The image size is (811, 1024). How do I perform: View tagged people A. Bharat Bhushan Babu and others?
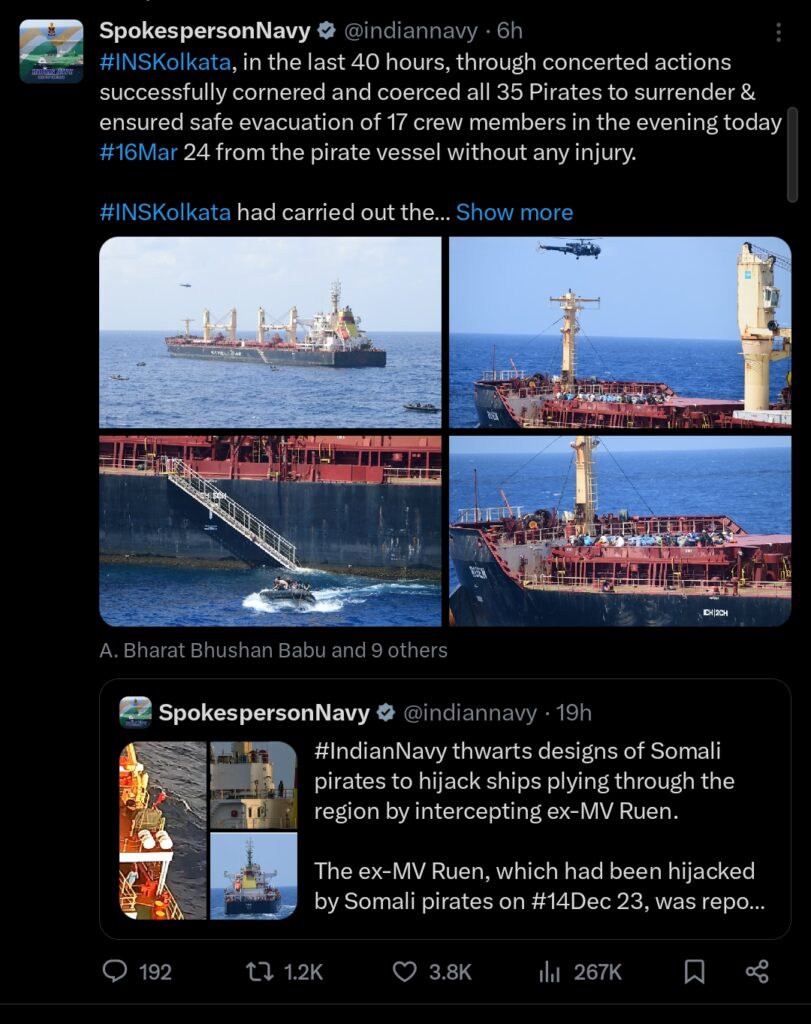pos(273,650)
